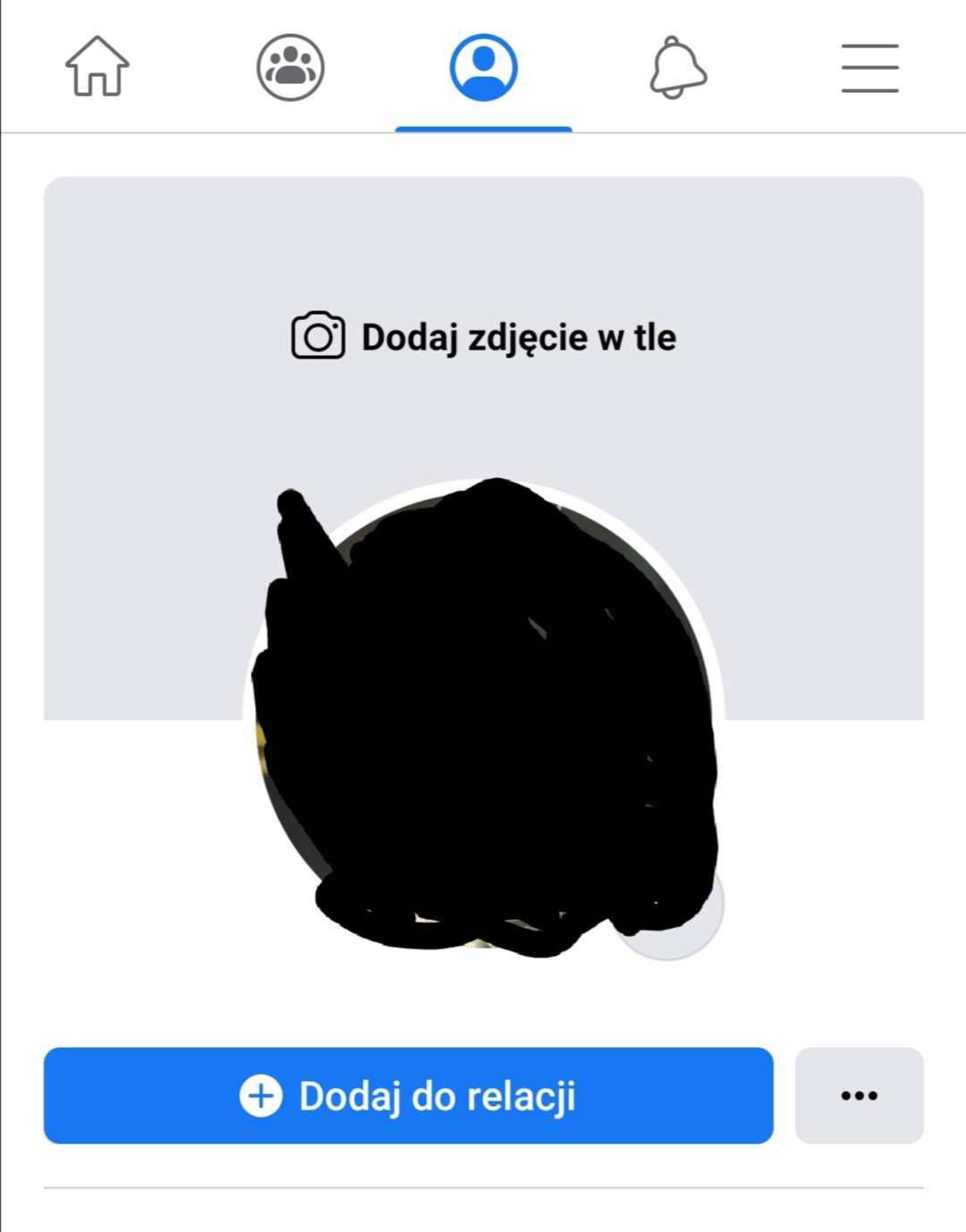Open the notifications bell
The height and width of the screenshot is (1232, 966).
678,67
